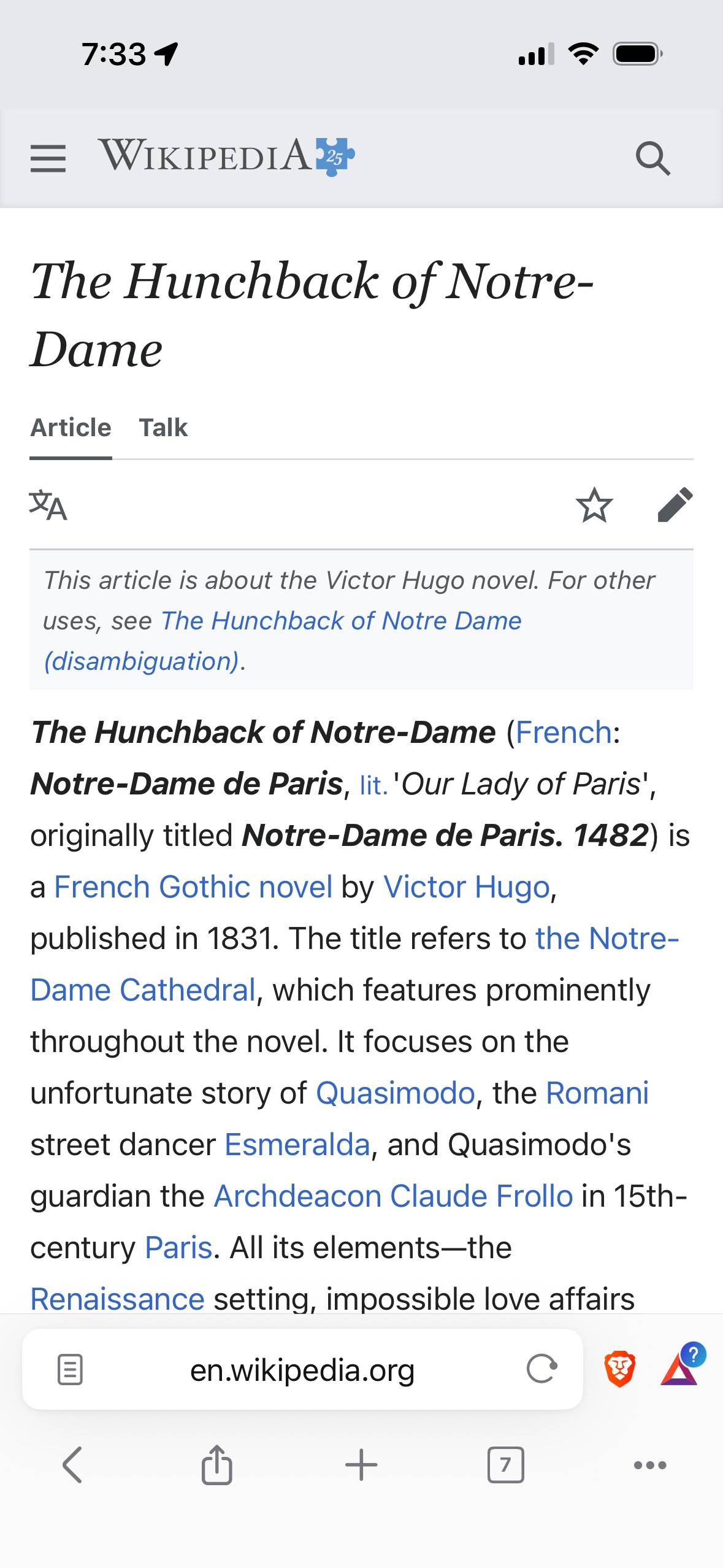
Task: Open the Quasimodo article link
Action: point(396,1093)
